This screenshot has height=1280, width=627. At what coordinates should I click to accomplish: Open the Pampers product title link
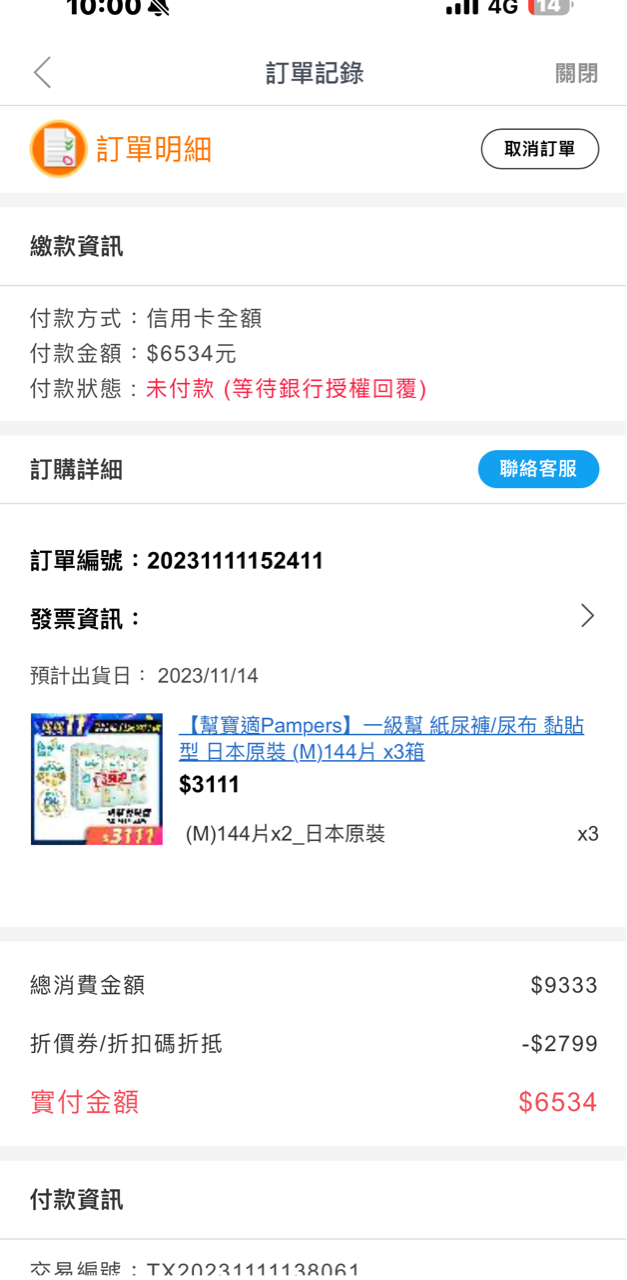coord(380,738)
